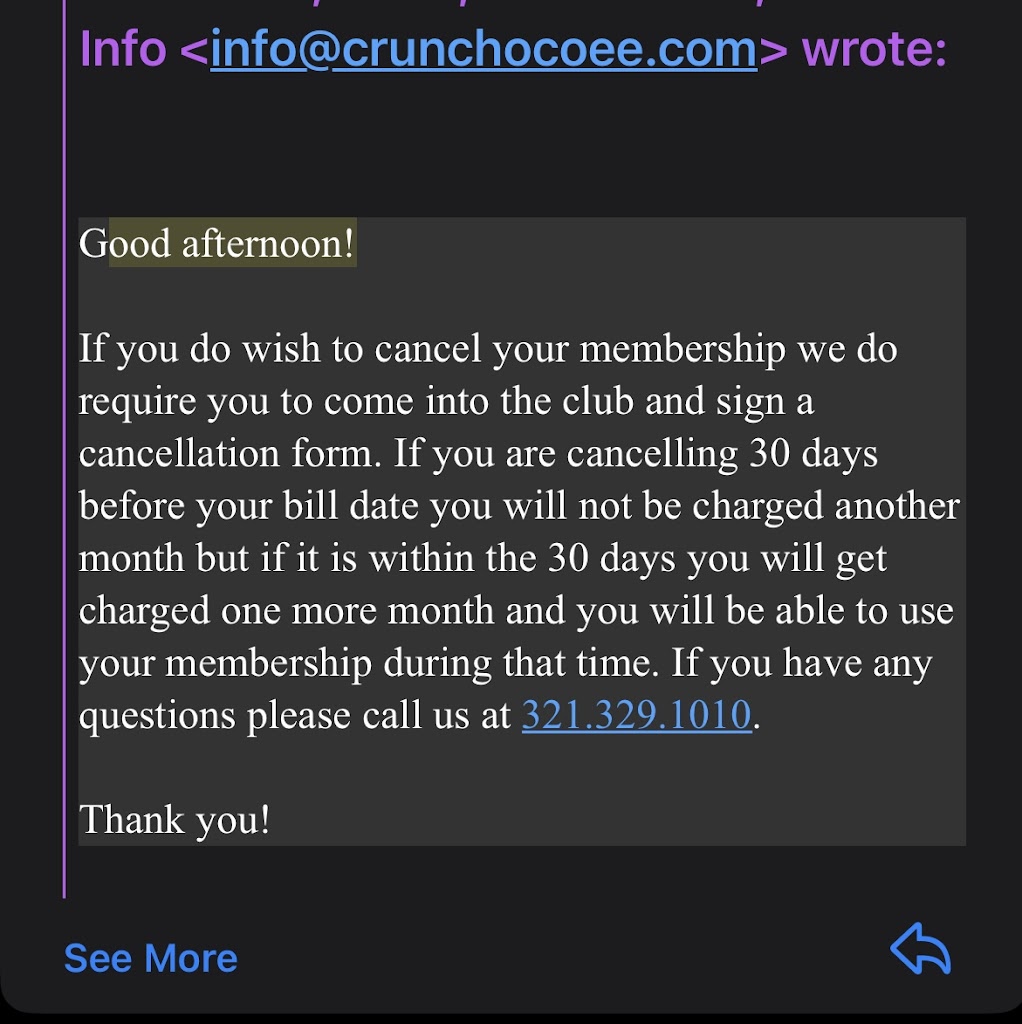Expand message with See More
Screen dimensions: 1022x1024
151,958
